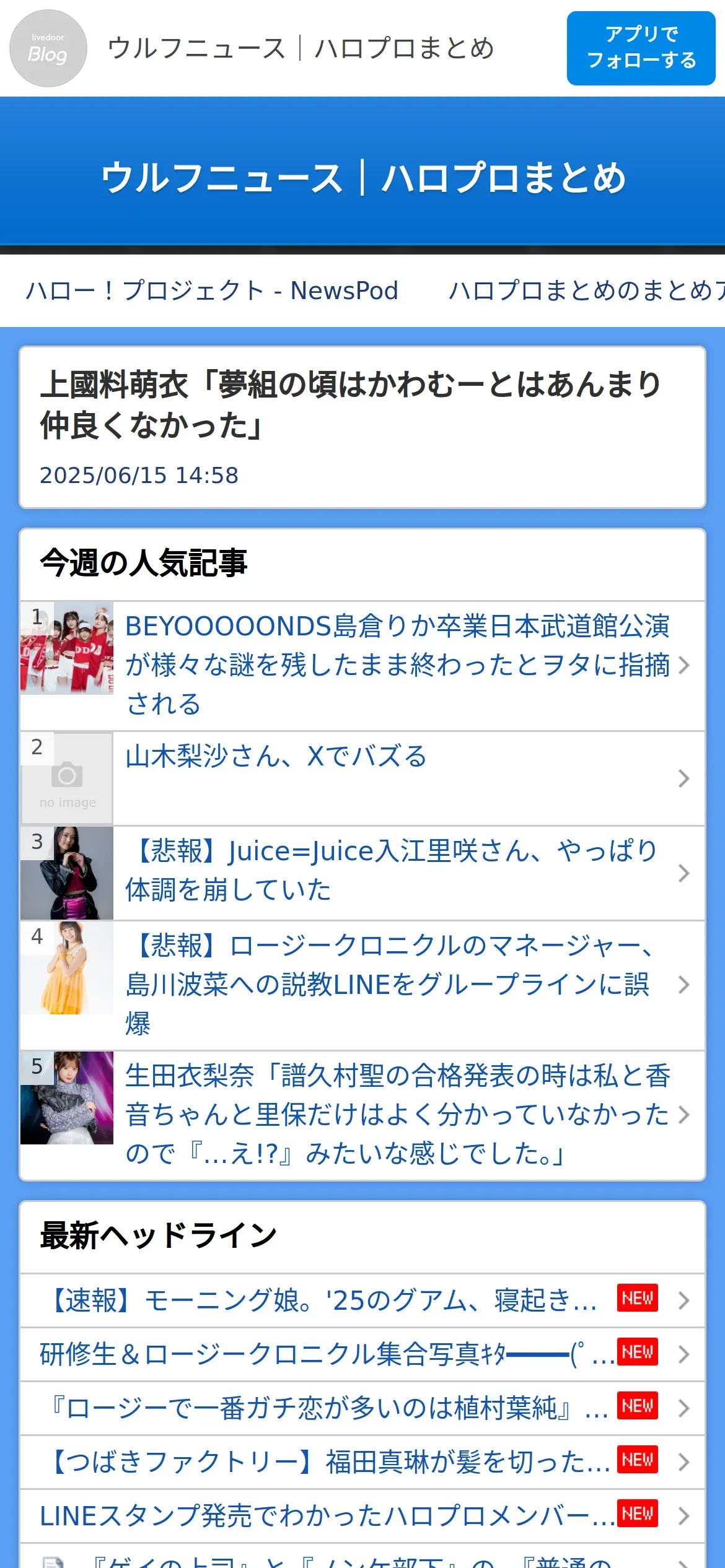Open headline 【つばきファクトリー】福田真琳が髪を切った
725x1568 pixels.
coord(328,1462)
